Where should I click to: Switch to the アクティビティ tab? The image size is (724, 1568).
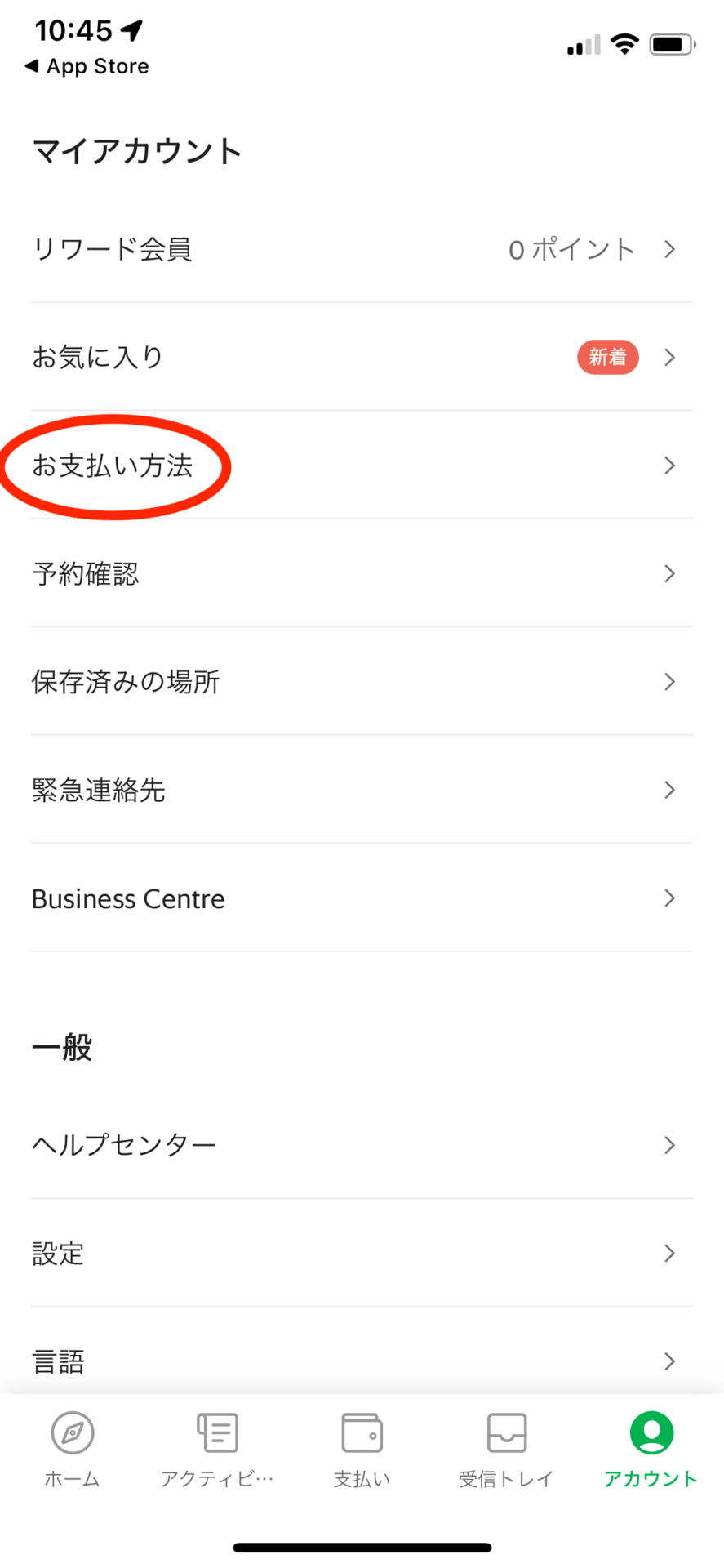click(217, 1449)
